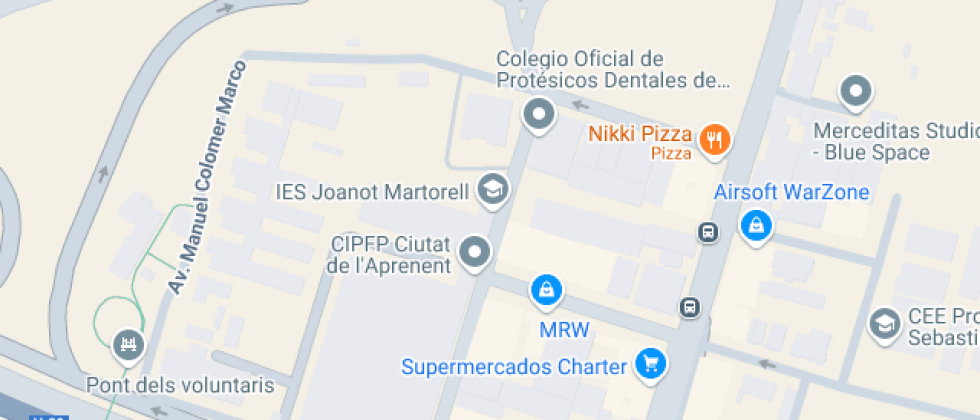Open the CIPFP Ciutat de l'Aprenent pin
Image resolution: width=980 pixels, height=420 pixels.
pyautogui.click(x=476, y=252)
